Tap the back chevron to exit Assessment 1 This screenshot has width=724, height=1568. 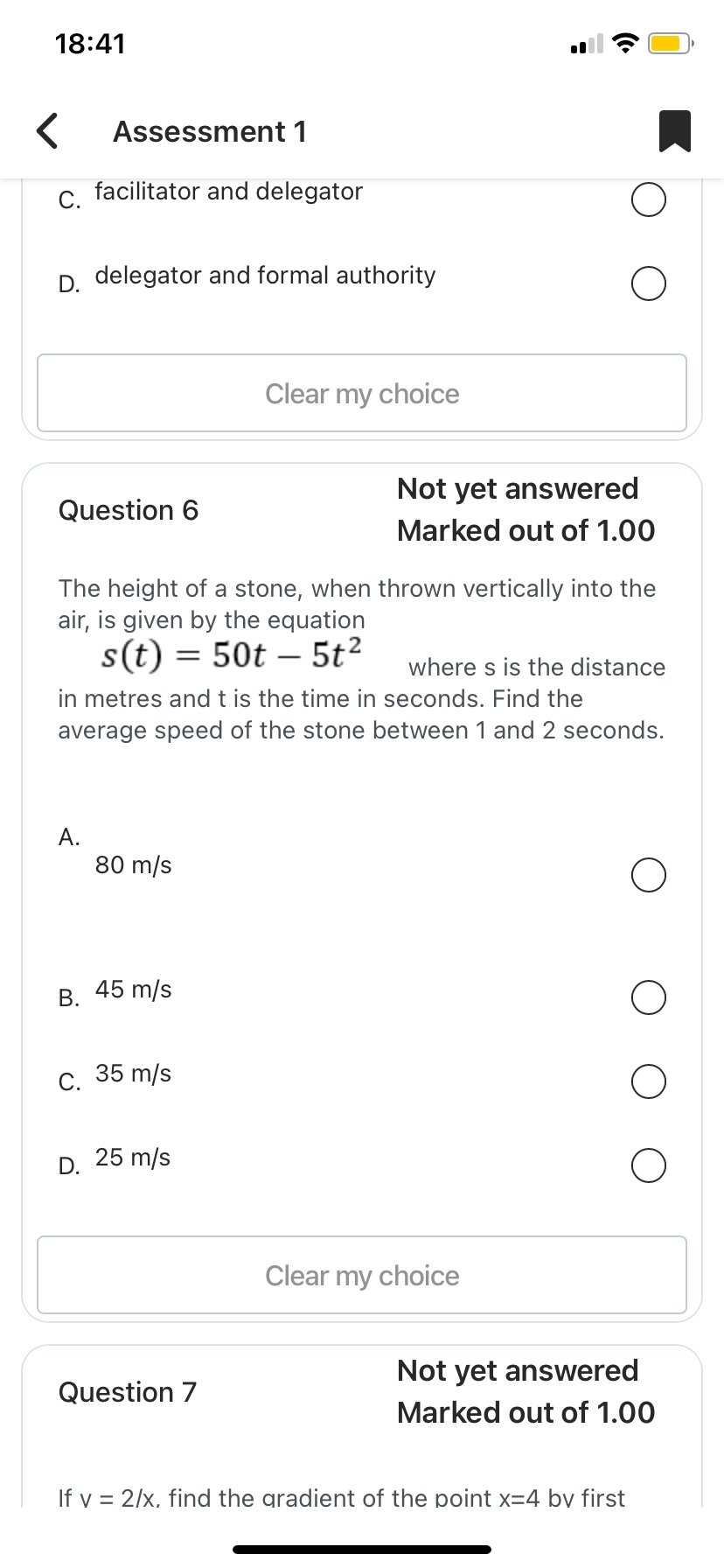[x=45, y=130]
